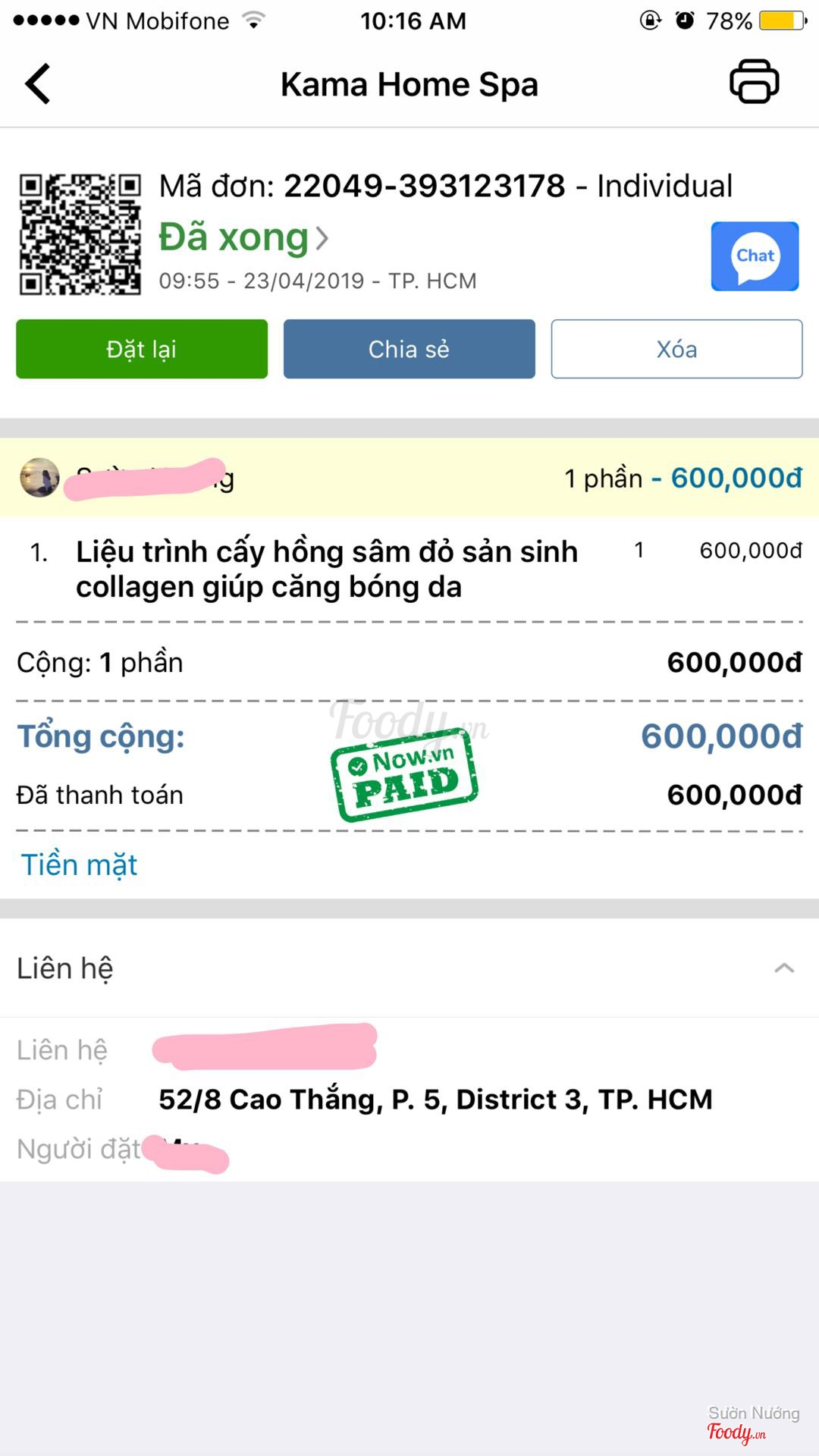Collapse the Liên hệ section

pyautogui.click(x=784, y=968)
